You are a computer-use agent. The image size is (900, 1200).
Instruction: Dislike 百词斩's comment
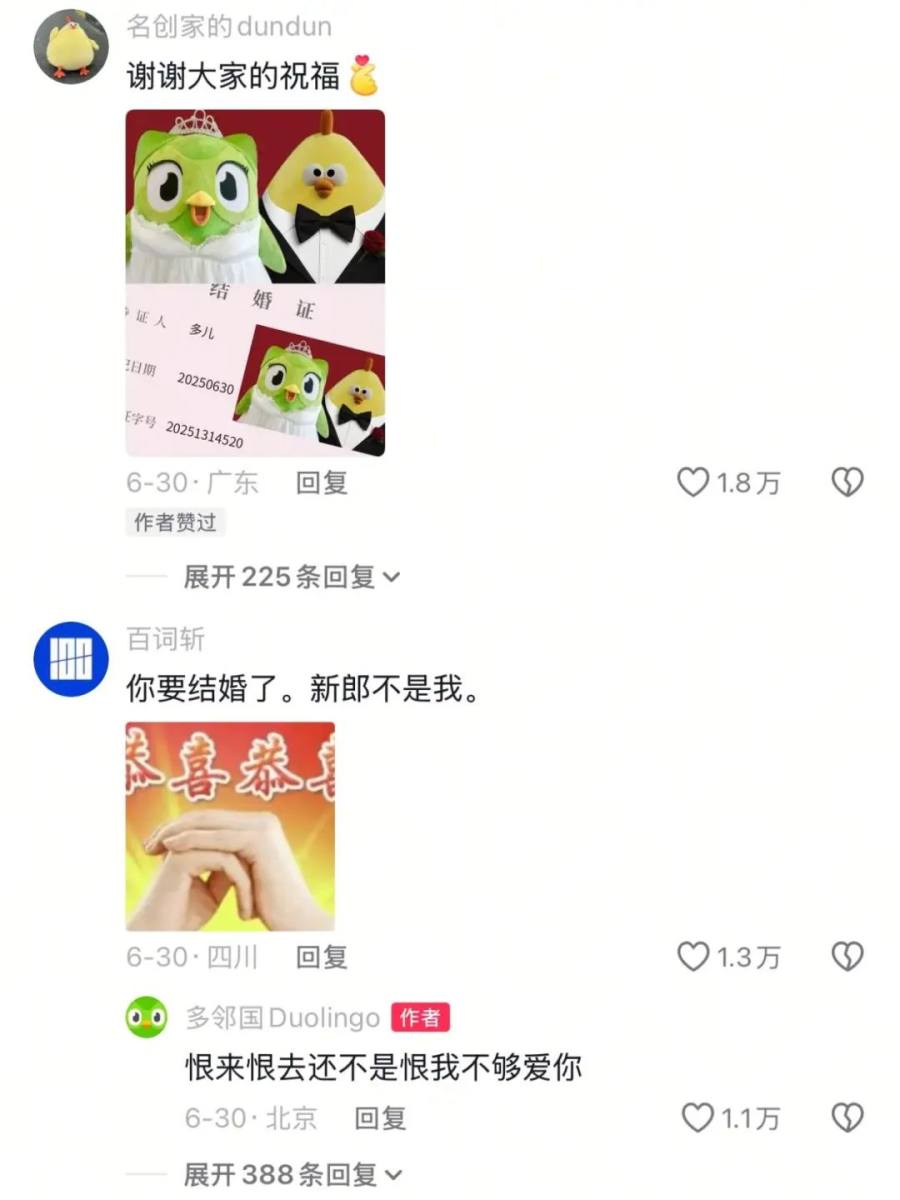click(847, 957)
